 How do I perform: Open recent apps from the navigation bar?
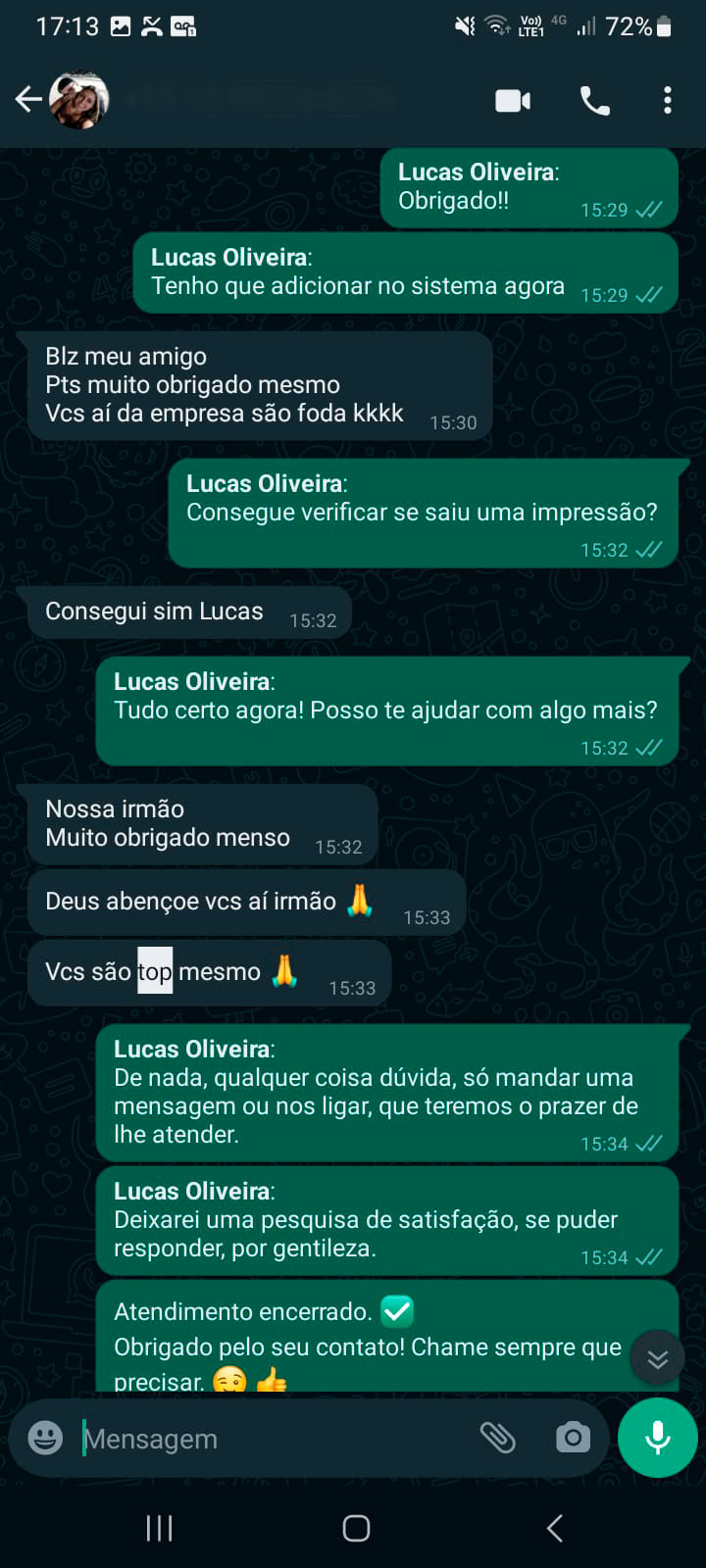(x=158, y=1527)
